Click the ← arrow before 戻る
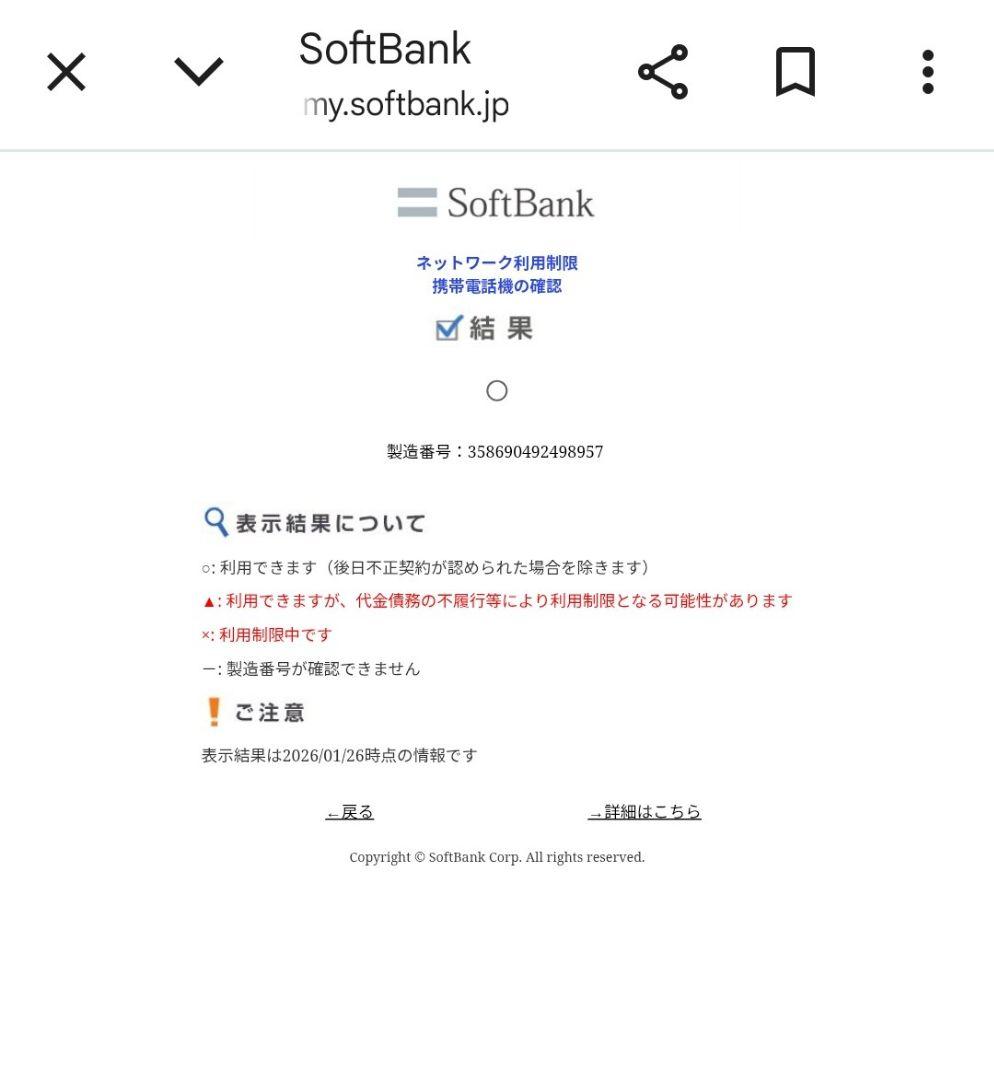Screen dimensions: 994x1080 coord(332,811)
